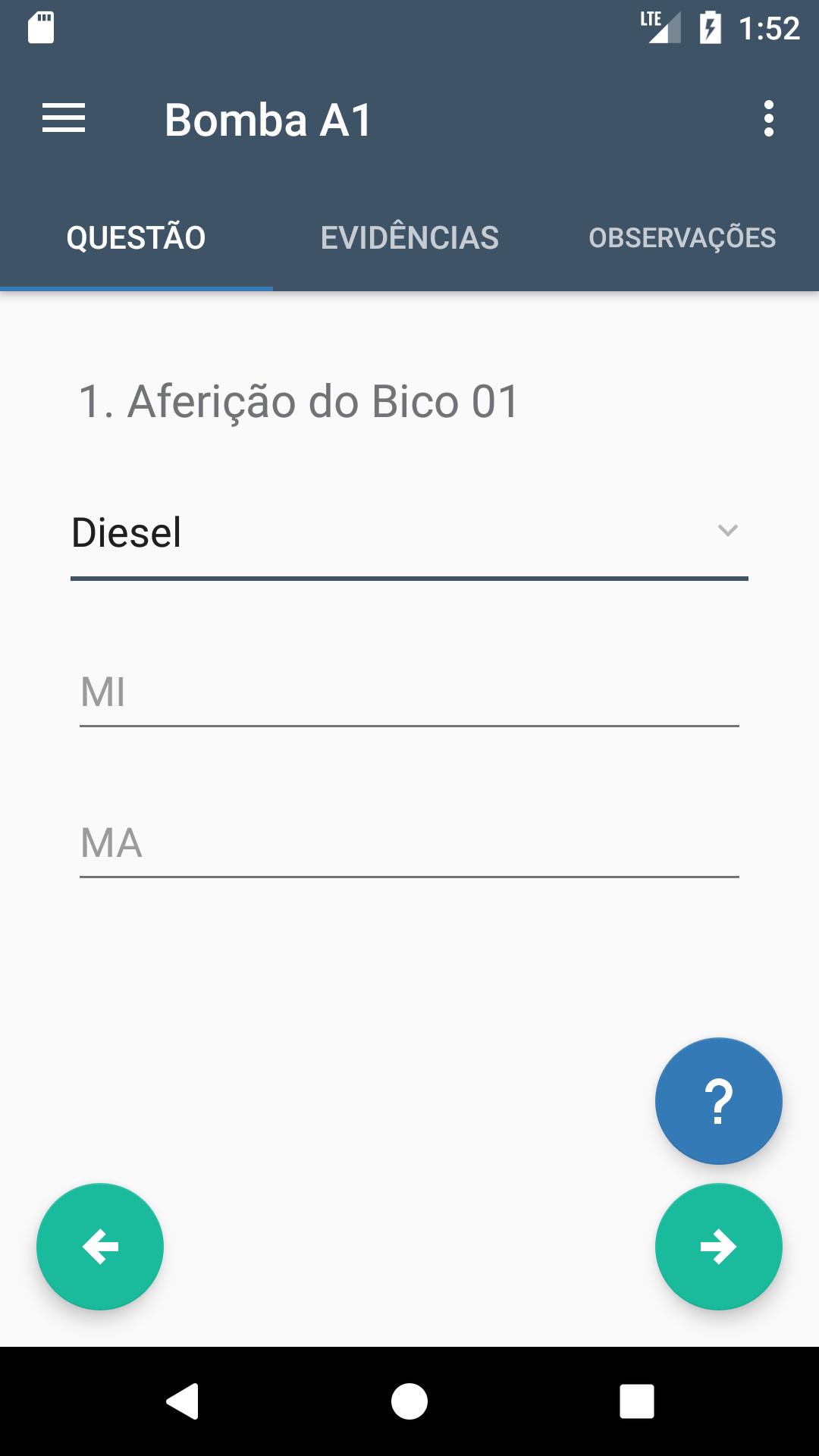Focus the MI input field
Image resolution: width=819 pixels, height=1456 pixels.
click(x=409, y=692)
